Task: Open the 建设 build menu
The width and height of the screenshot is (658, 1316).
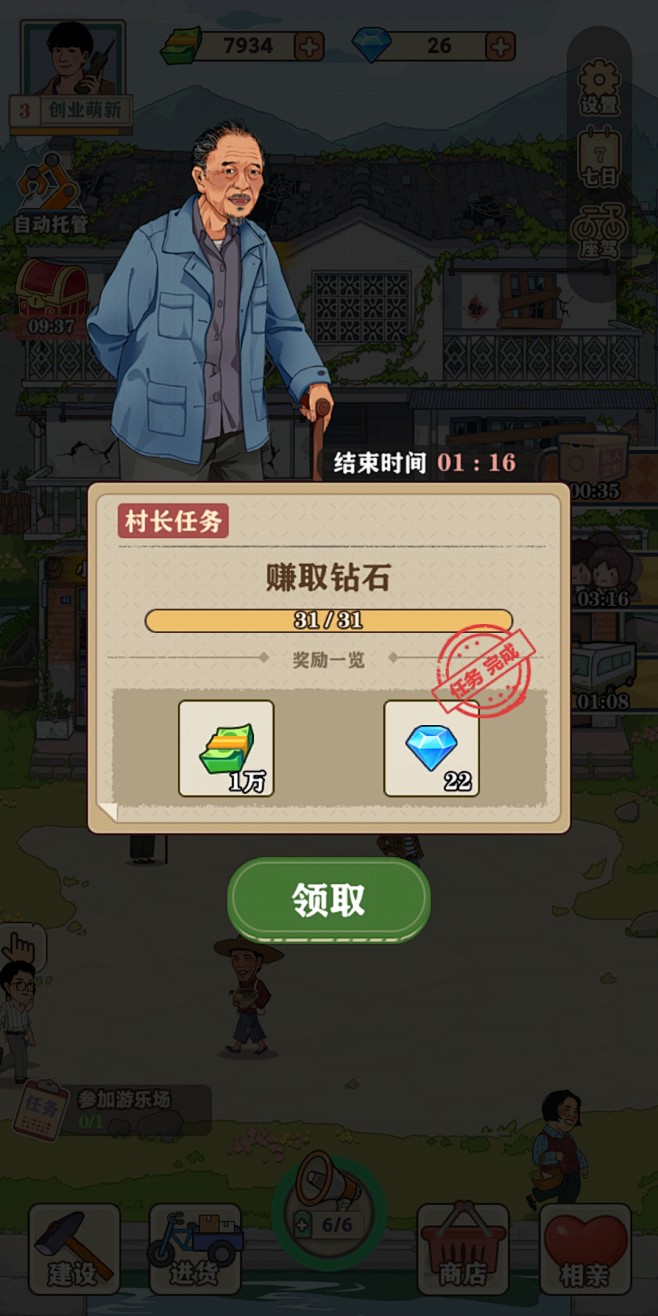Action: coord(74,1248)
